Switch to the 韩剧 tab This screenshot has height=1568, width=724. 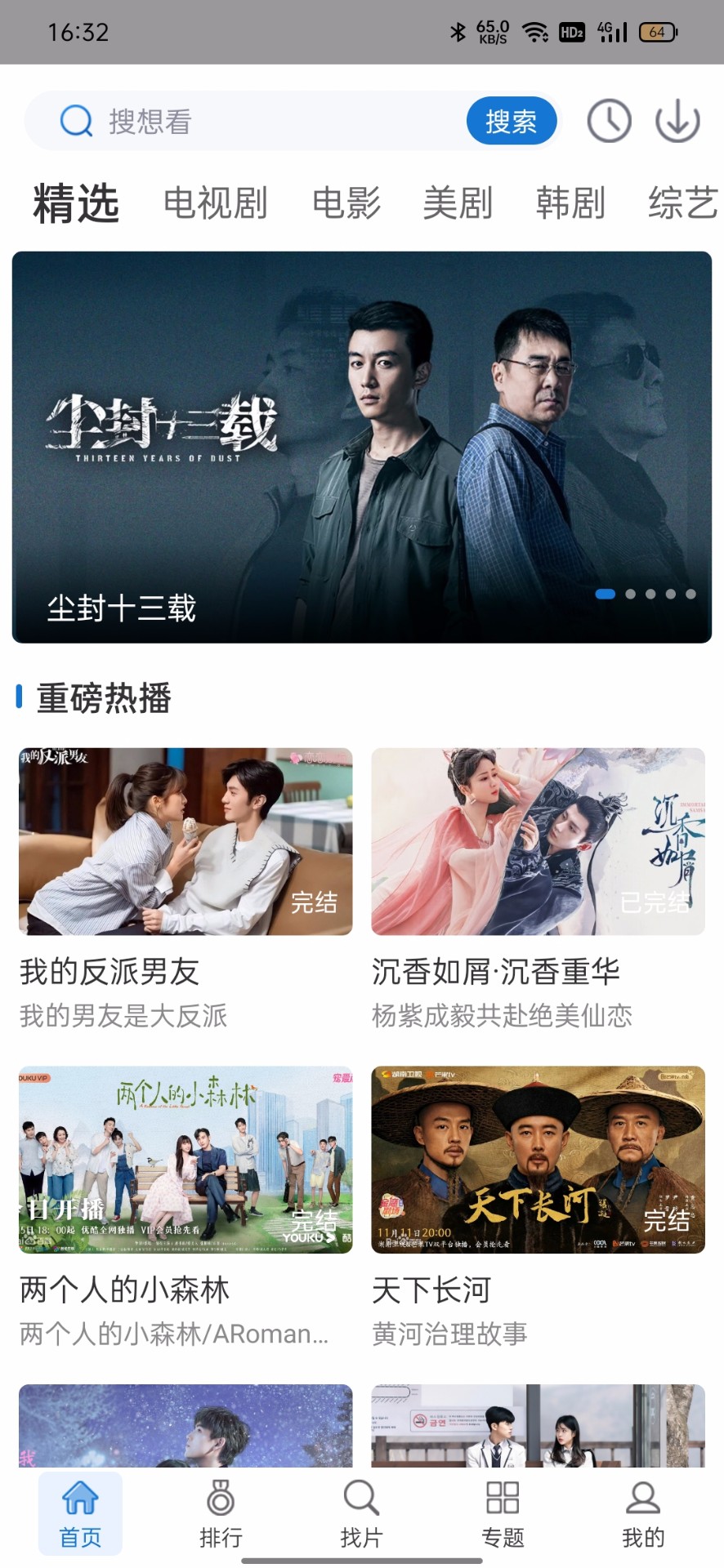point(570,203)
